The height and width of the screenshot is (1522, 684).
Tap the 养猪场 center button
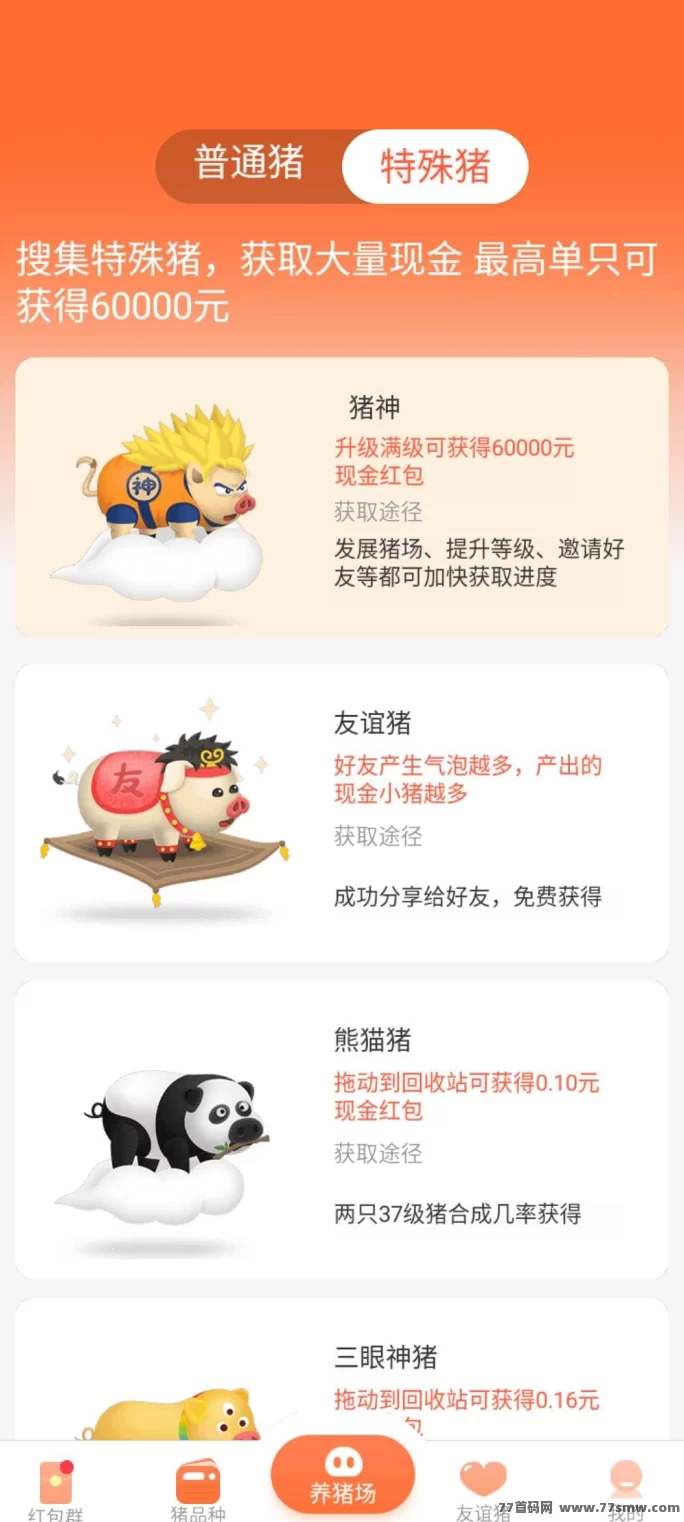(343, 1474)
